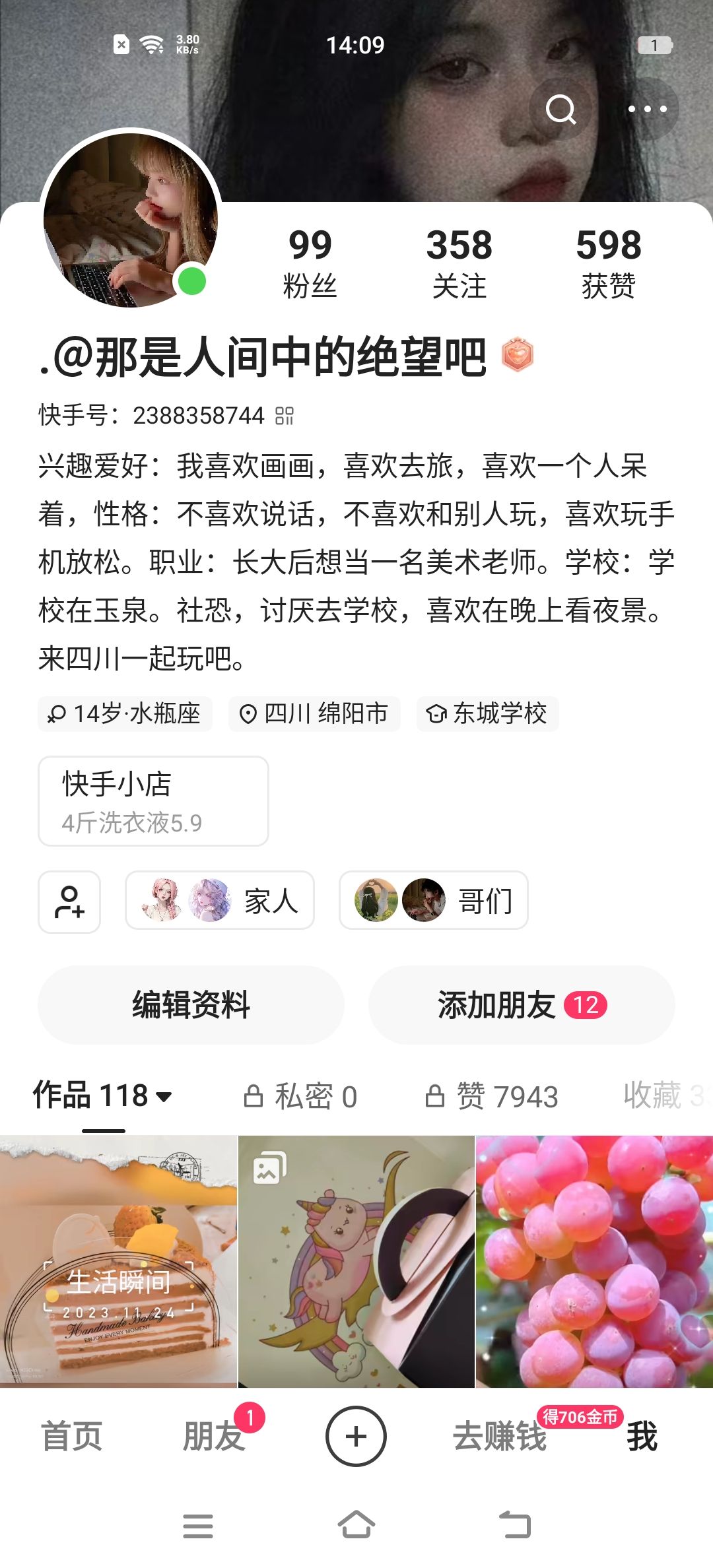Open the search icon on the profile header
The width and height of the screenshot is (713, 1568).
click(x=561, y=110)
